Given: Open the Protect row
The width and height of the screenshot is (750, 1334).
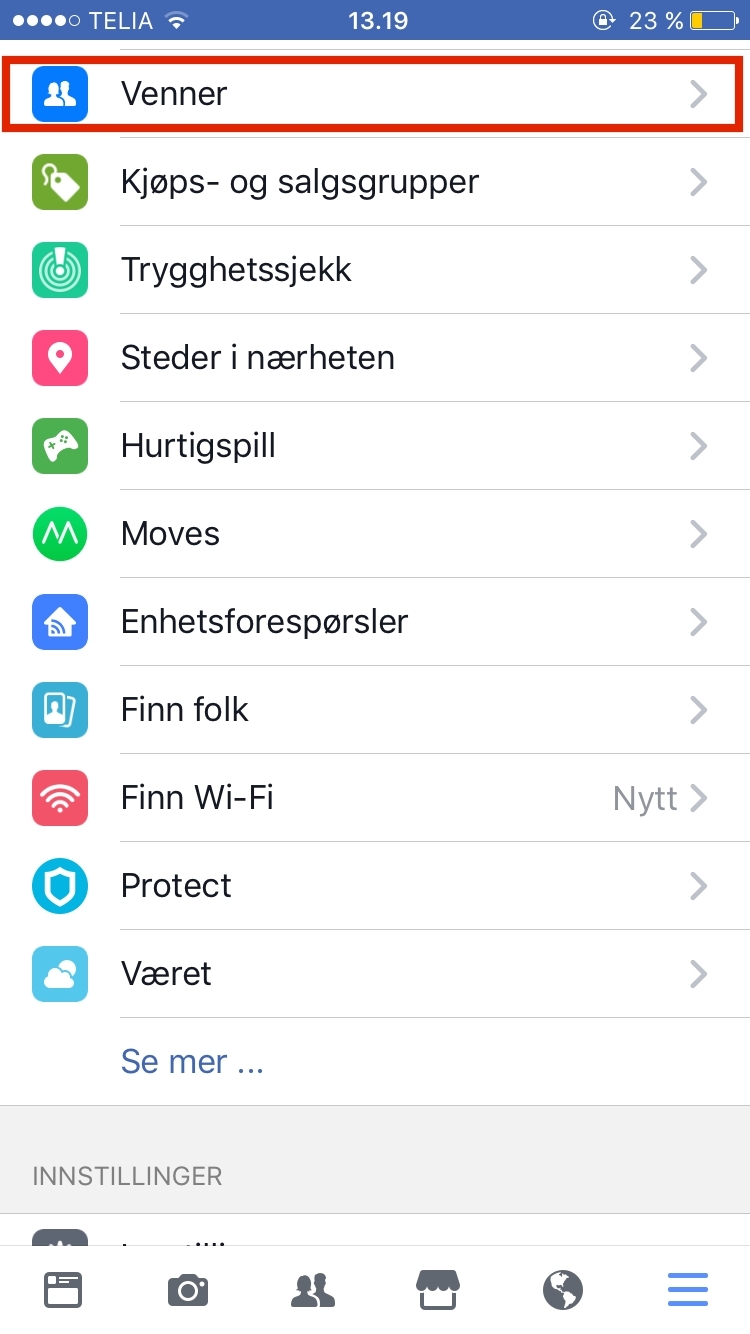Looking at the screenshot, I should tap(375, 886).
